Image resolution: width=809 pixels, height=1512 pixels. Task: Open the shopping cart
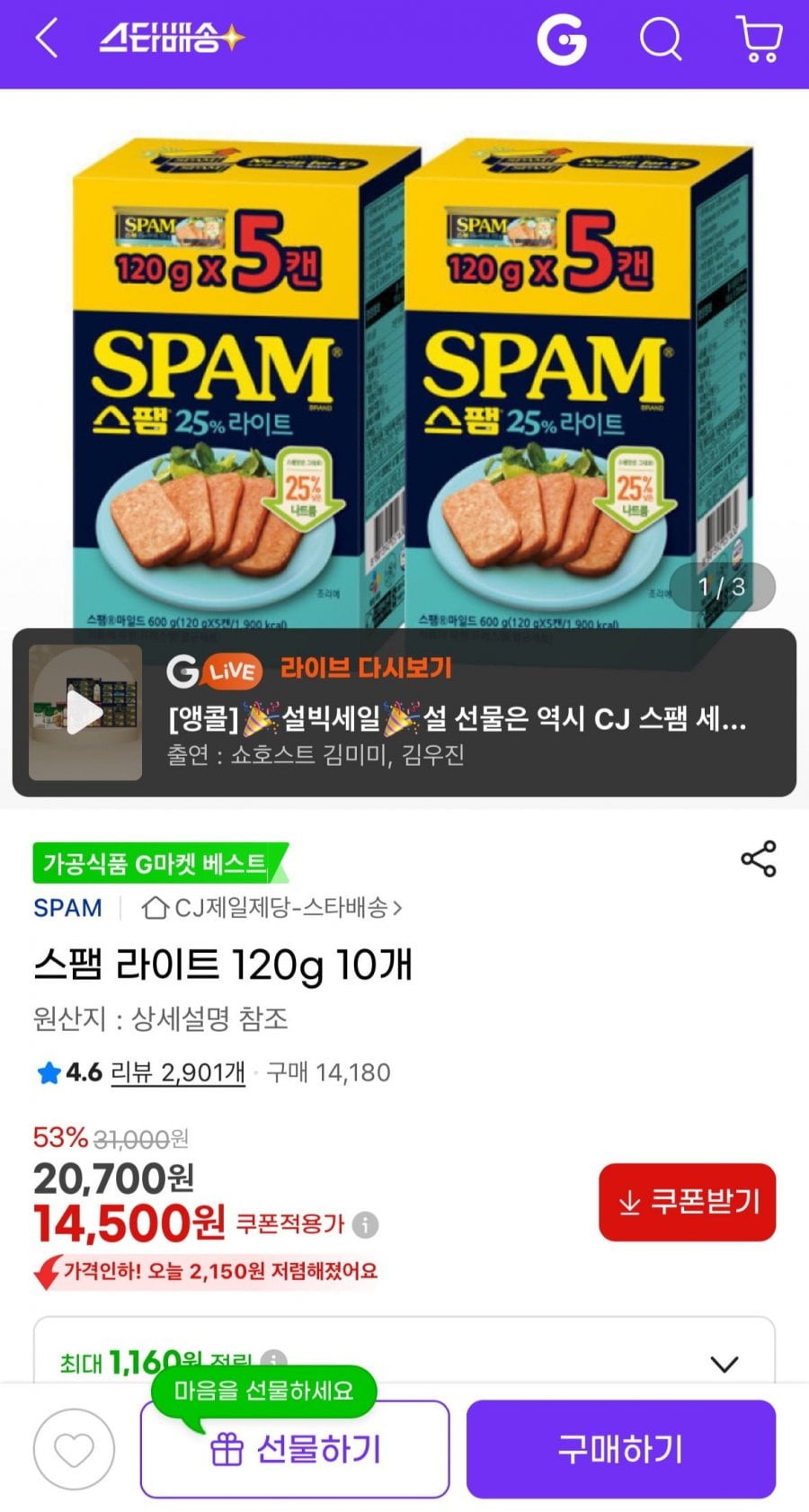(x=760, y=40)
